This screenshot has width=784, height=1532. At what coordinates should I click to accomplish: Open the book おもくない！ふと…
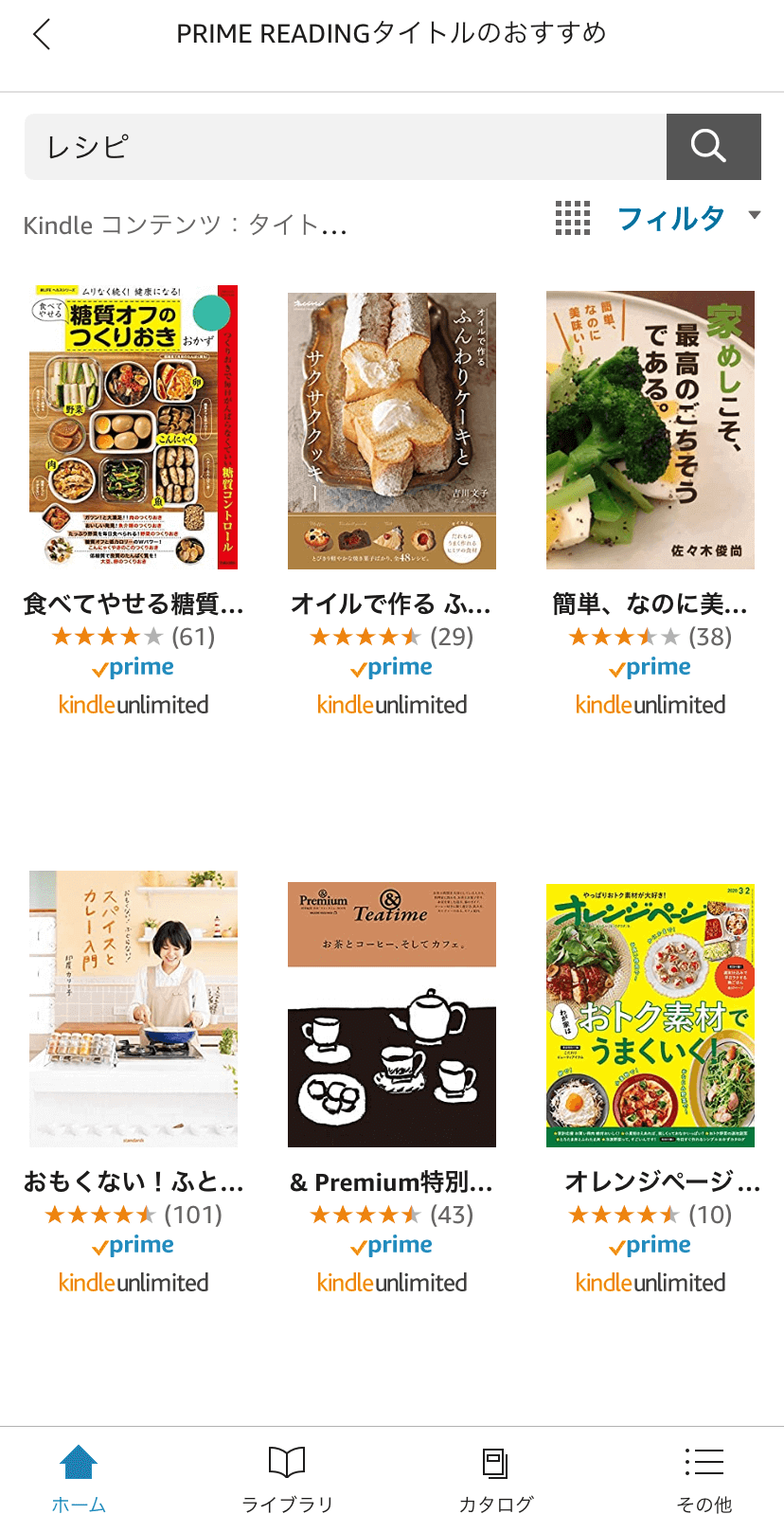[x=134, y=1009]
